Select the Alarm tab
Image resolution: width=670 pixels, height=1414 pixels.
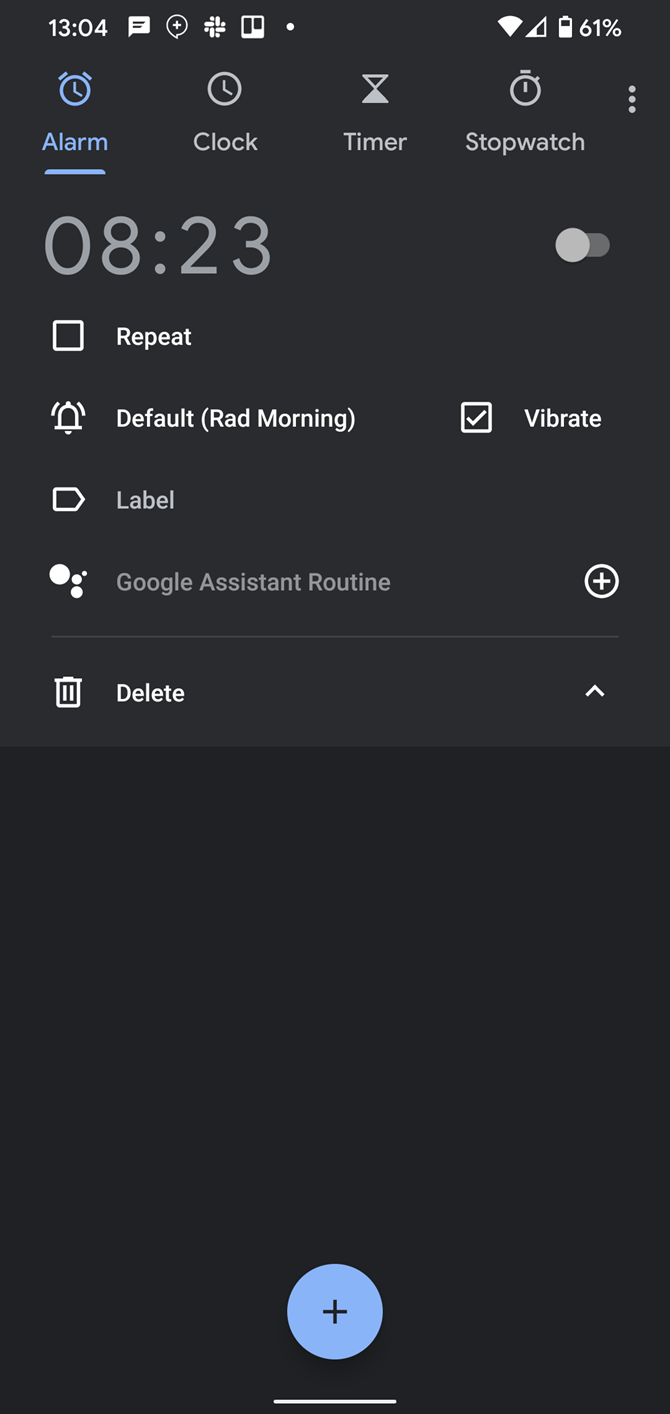[75, 114]
